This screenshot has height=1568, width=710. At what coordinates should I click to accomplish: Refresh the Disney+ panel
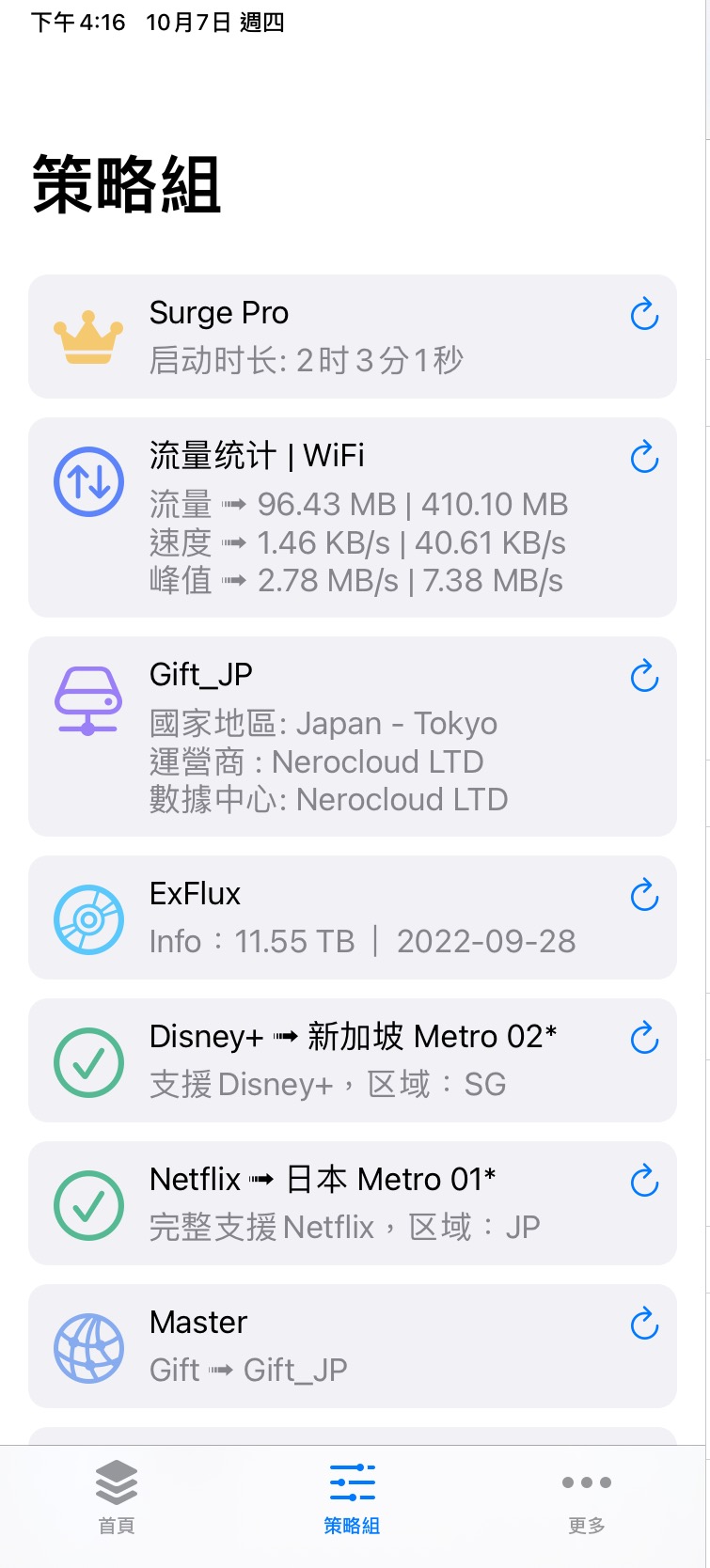644,1038
